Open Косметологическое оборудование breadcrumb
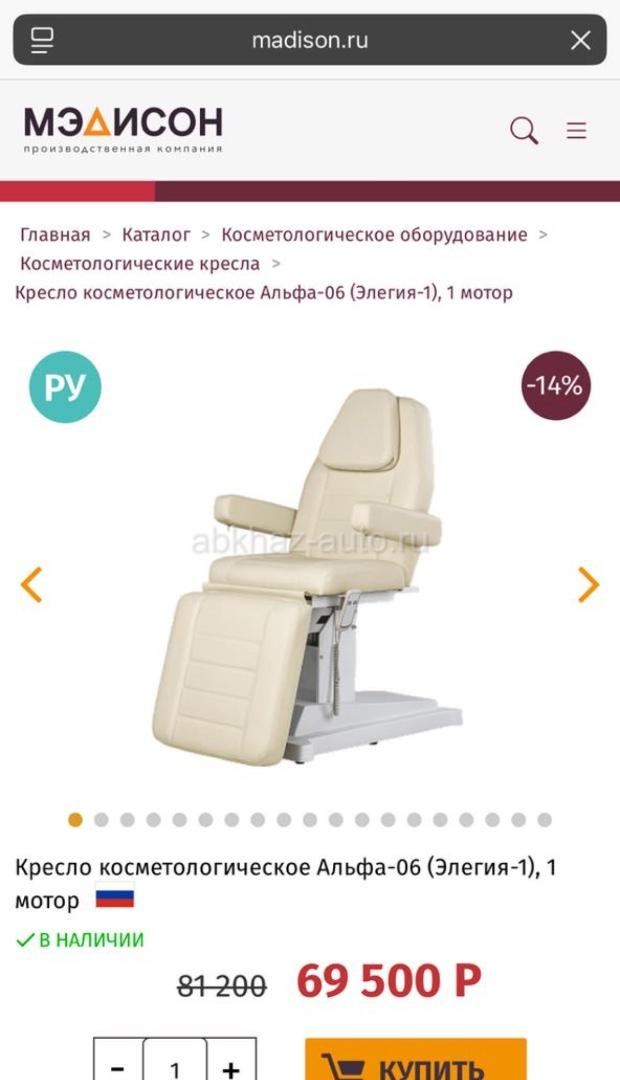This screenshot has width=620, height=1080. (374, 235)
